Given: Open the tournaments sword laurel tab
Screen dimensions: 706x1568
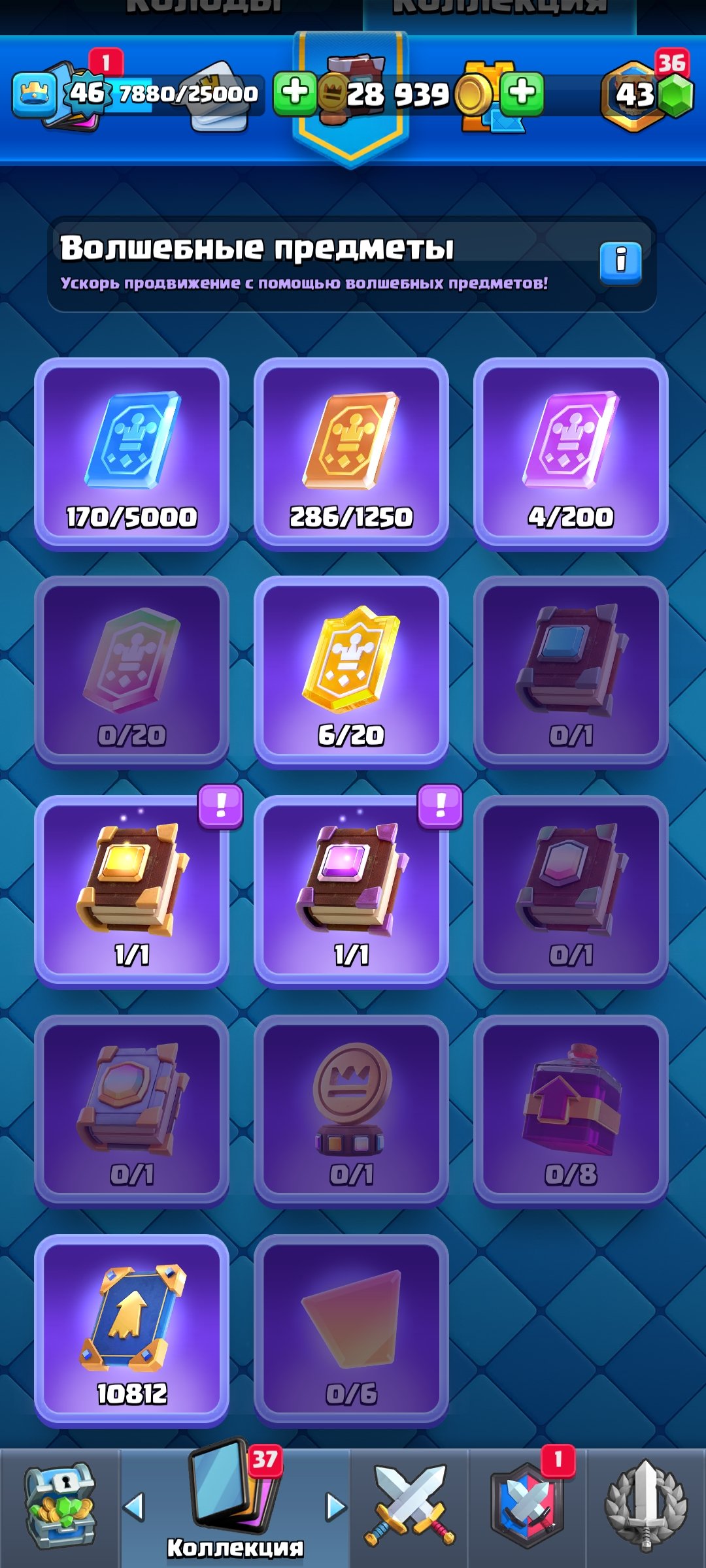Looking at the screenshot, I should click(x=646, y=1506).
